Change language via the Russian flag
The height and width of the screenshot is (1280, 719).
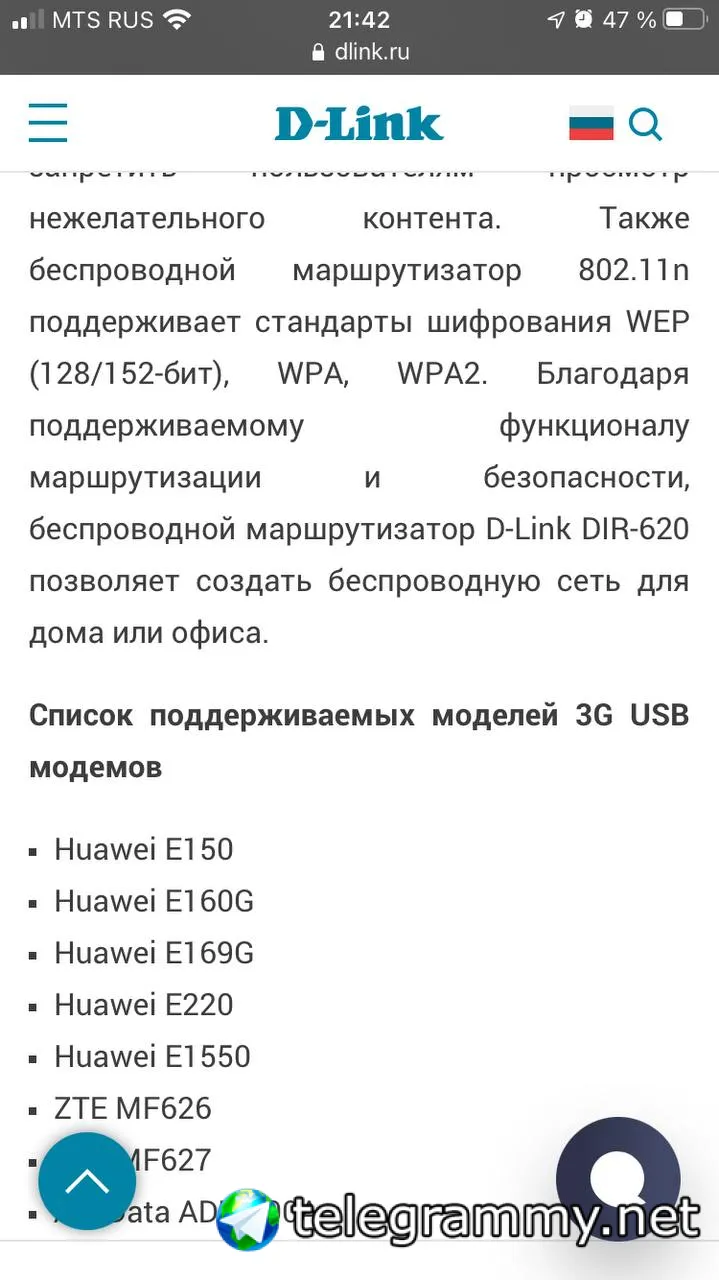[x=591, y=123]
